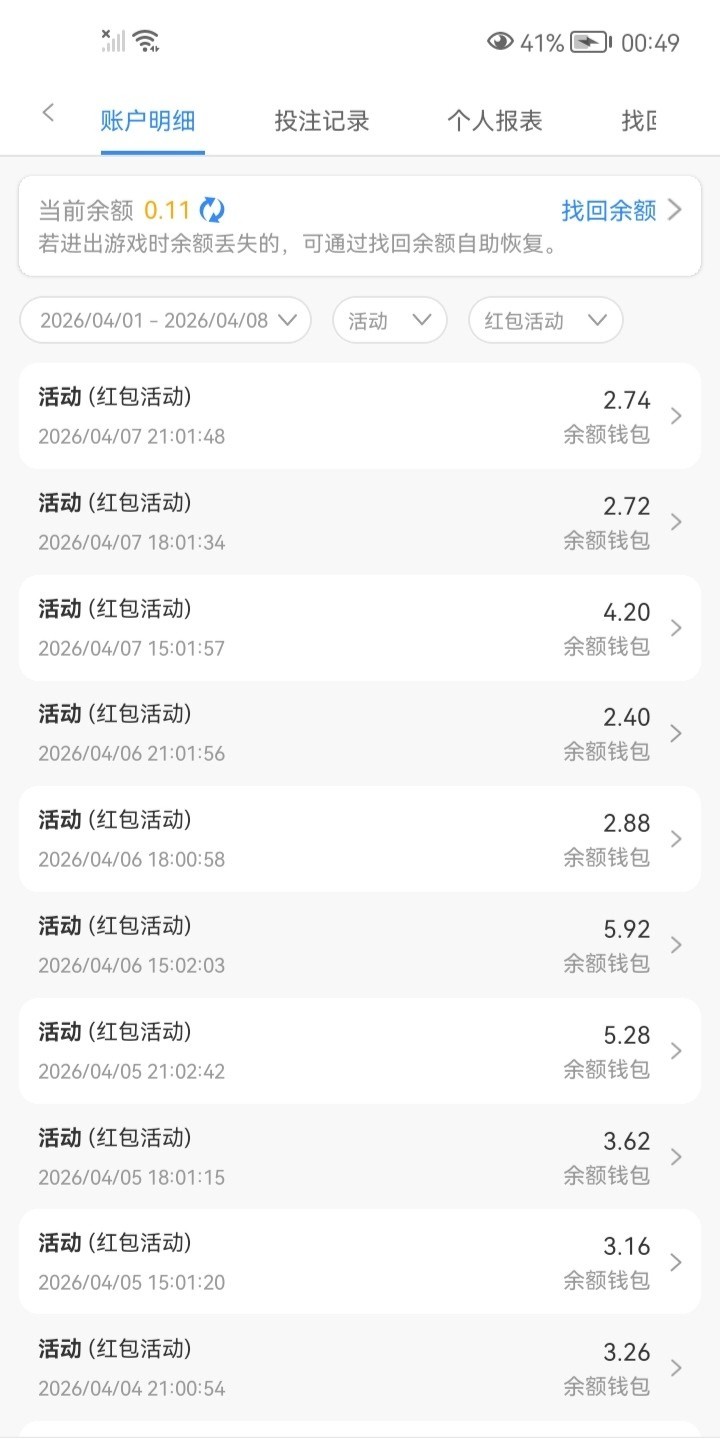Viewport: 720px width, 1443px height.
Task: Open the 2.72 record from 04/07 18:01:34
Action: click(x=360, y=522)
